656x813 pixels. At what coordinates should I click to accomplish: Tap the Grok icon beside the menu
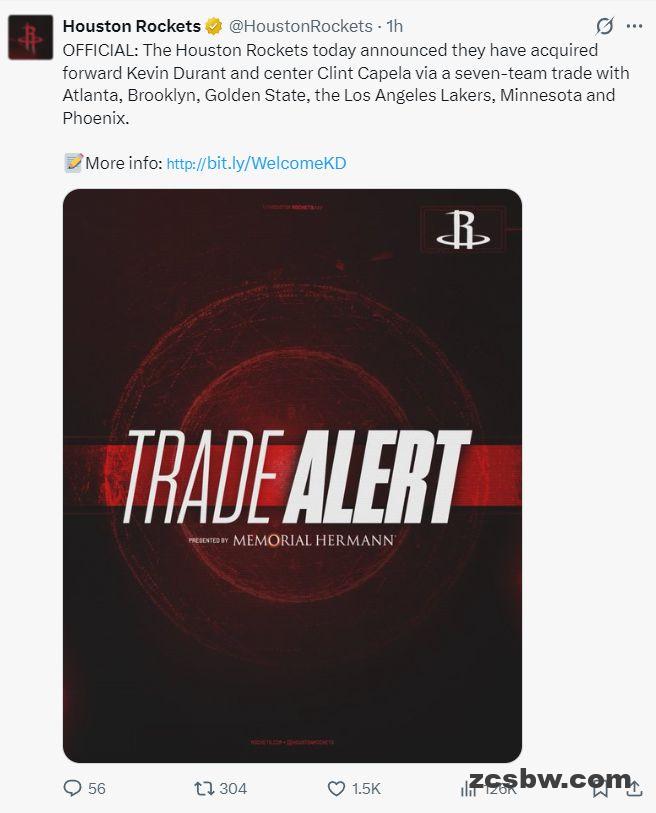[x=604, y=26]
